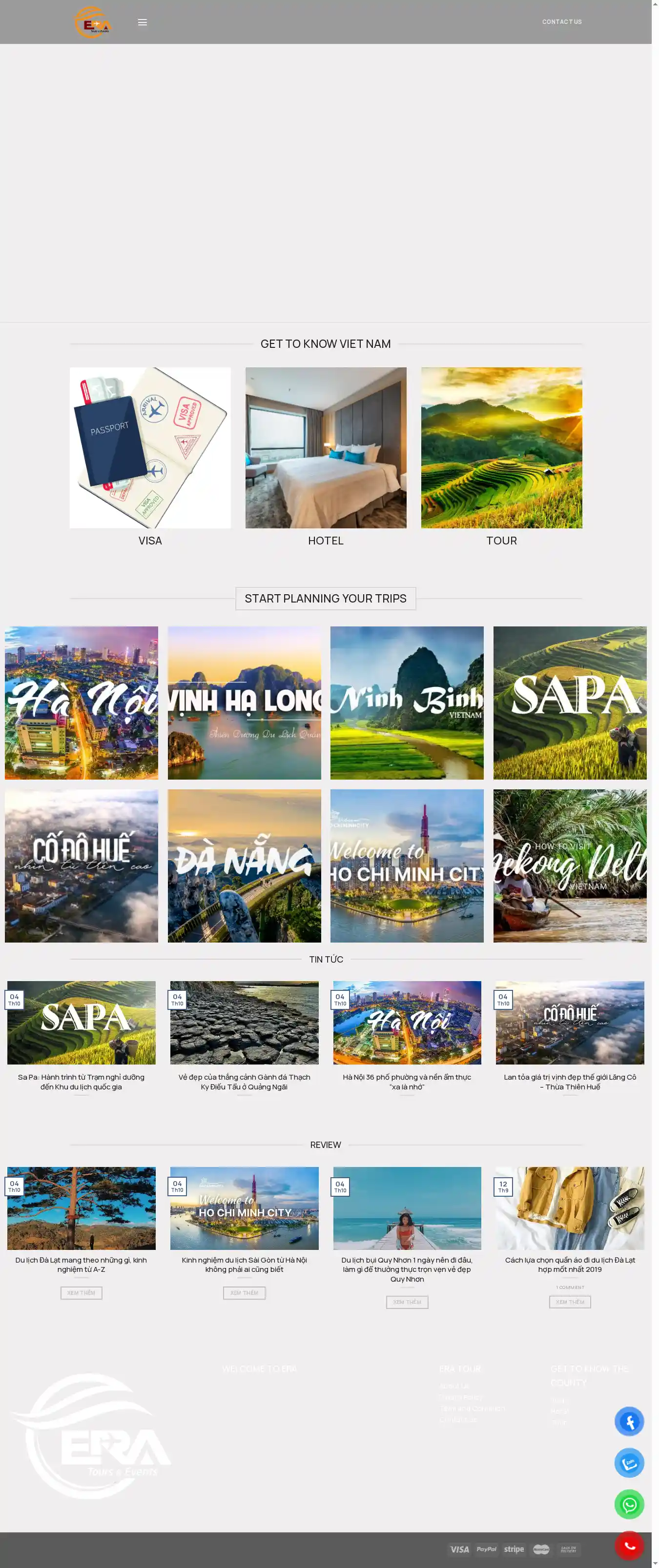Viewport: 659px width, 1568px height.
Task: Read the Gành đá Thạch Ky Điếu Tẩu article
Action: 244,1081
